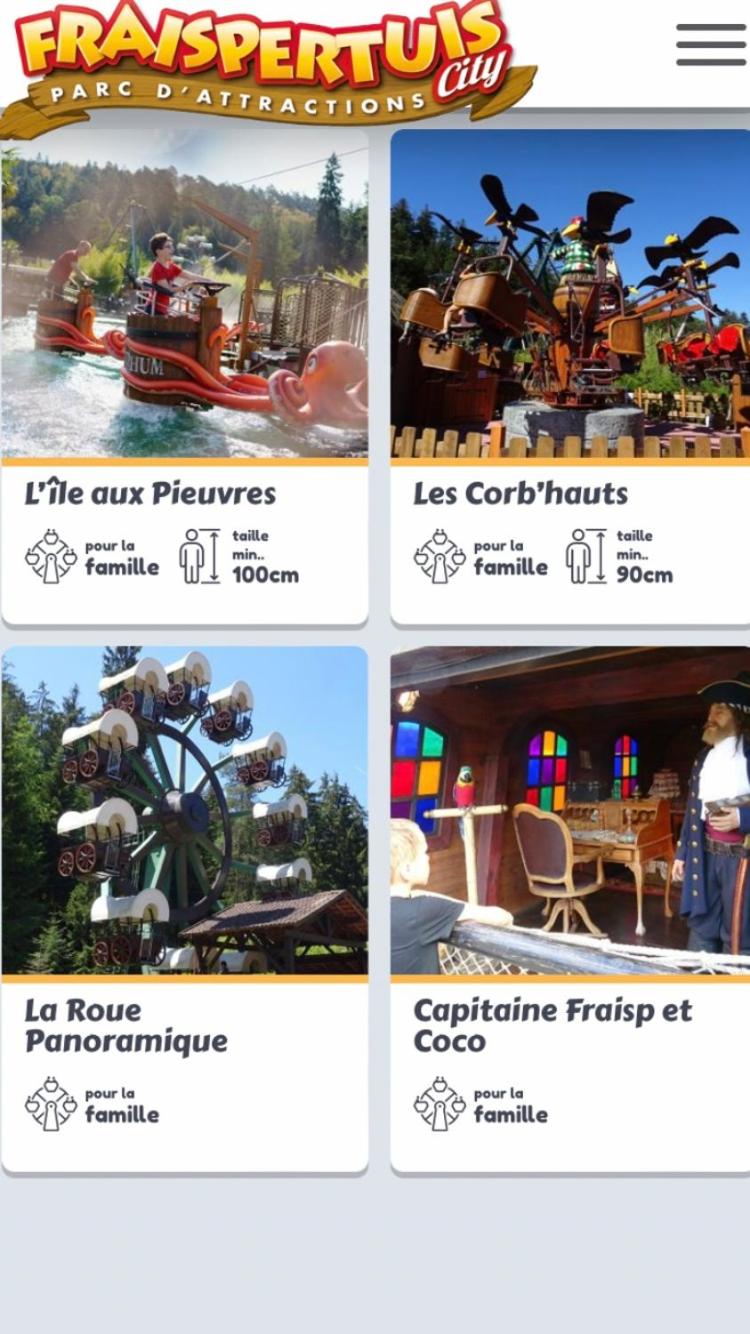Open the L'Île aux Pieuvres attraction card
The image size is (750, 1334).
click(x=185, y=375)
